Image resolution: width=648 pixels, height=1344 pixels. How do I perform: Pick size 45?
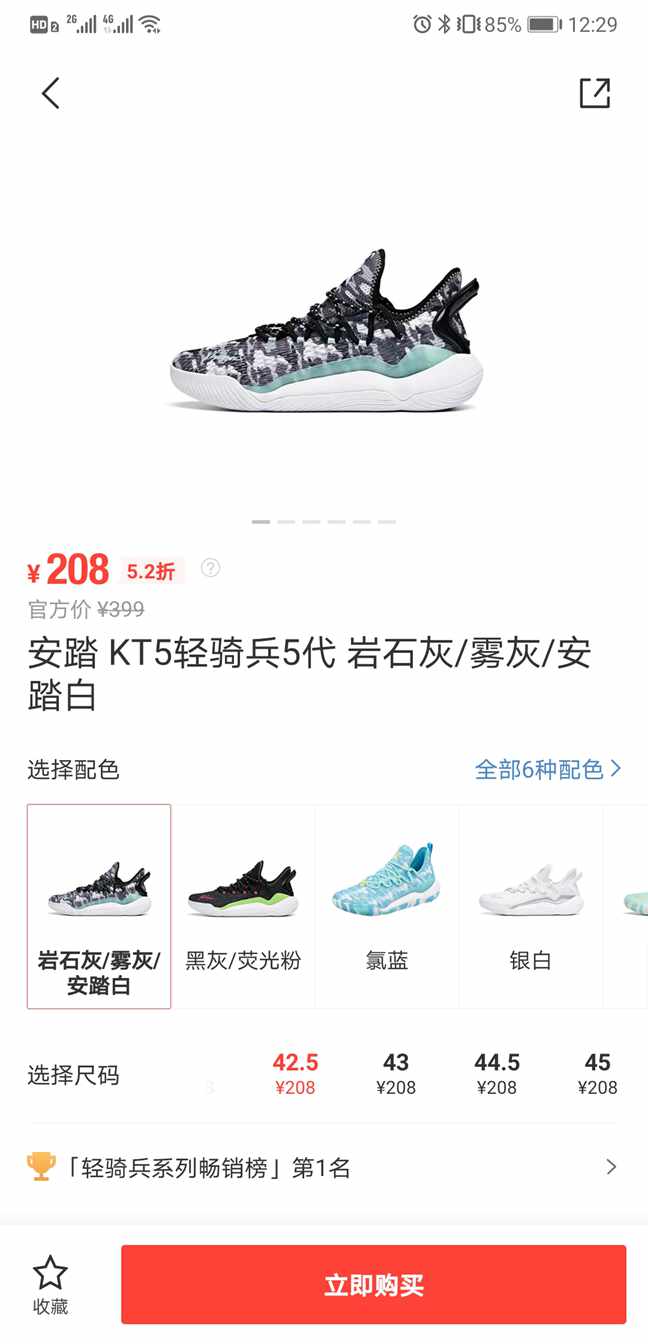[597, 1074]
